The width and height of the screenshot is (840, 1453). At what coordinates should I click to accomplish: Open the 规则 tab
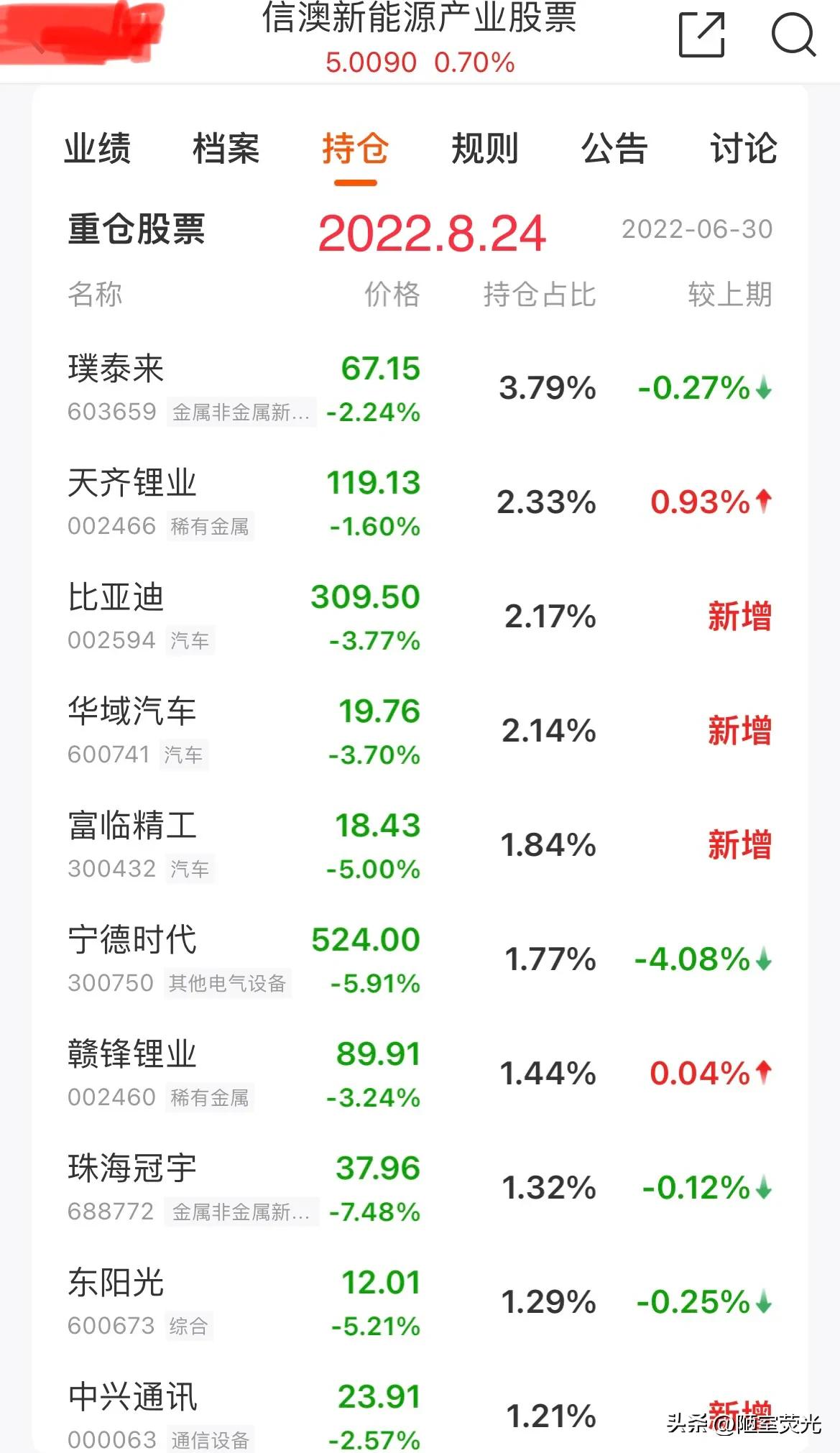pyautogui.click(x=484, y=148)
